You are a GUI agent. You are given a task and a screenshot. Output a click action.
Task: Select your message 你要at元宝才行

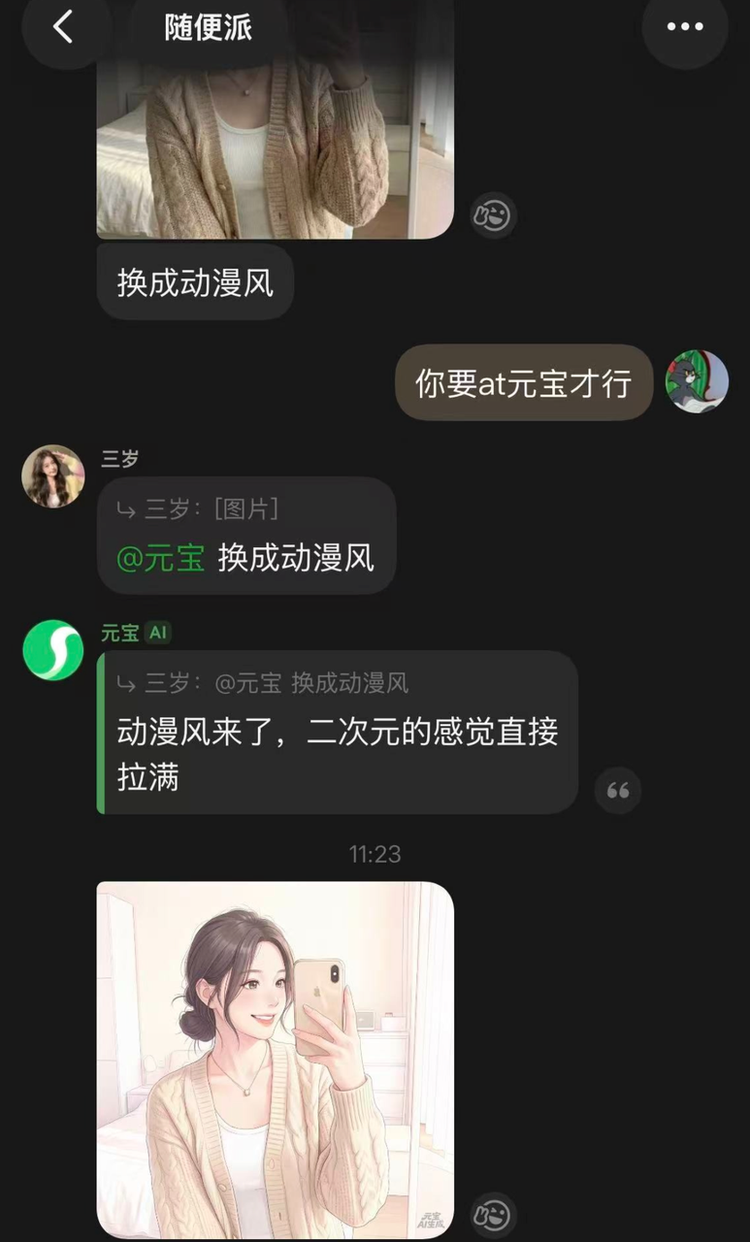[524, 382]
